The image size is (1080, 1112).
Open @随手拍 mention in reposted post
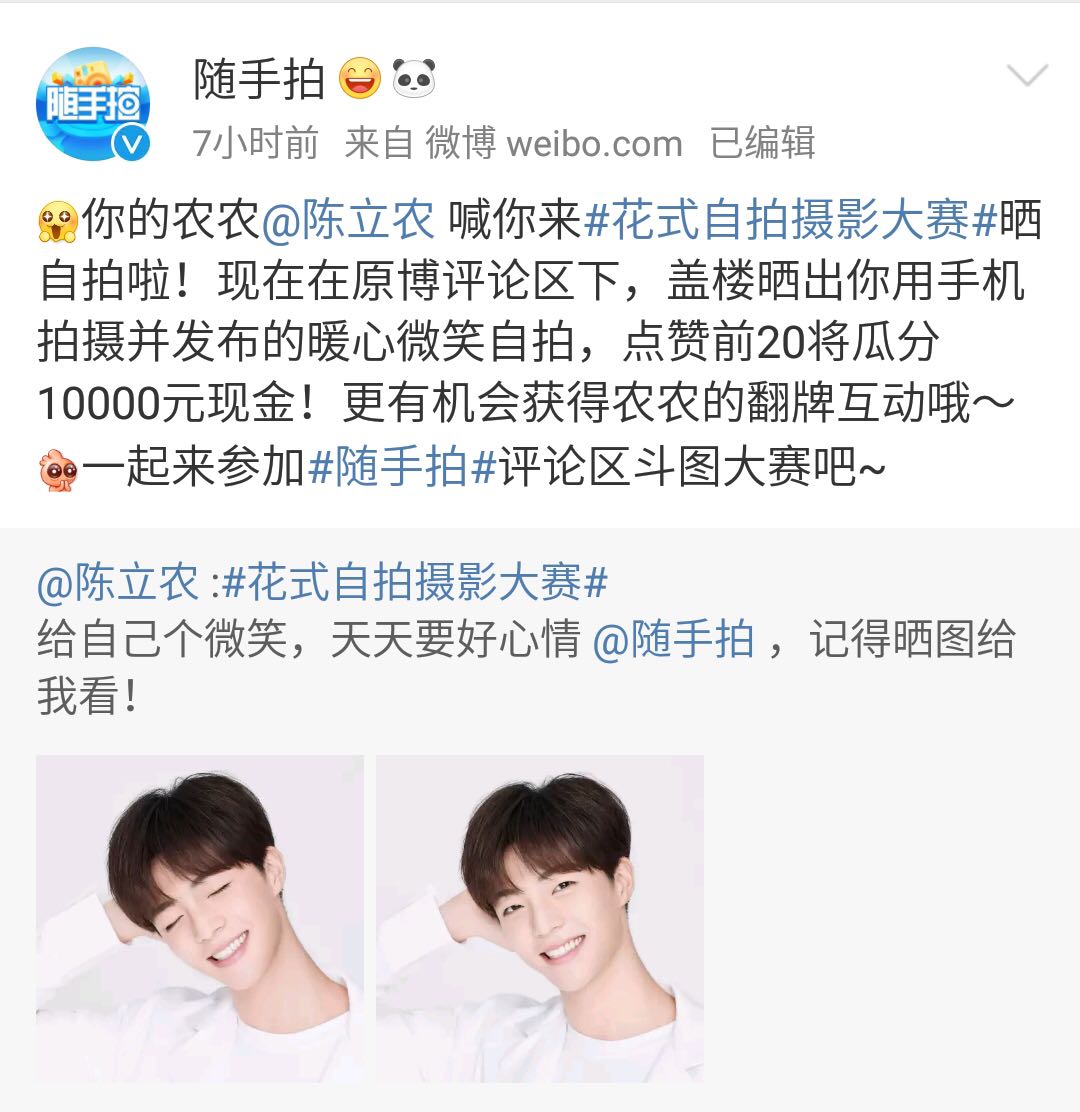[x=674, y=639]
